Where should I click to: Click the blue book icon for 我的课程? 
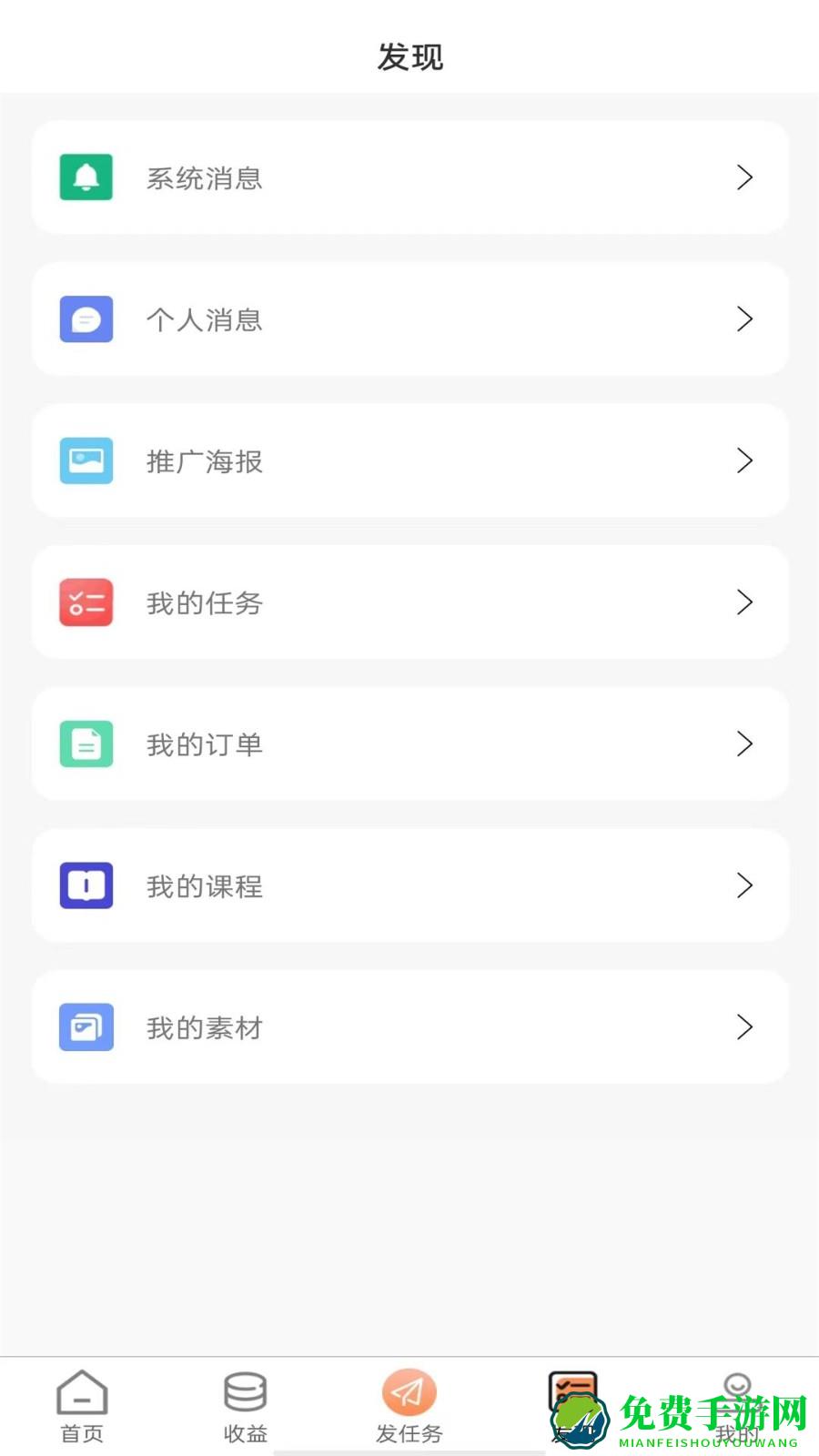click(x=86, y=885)
